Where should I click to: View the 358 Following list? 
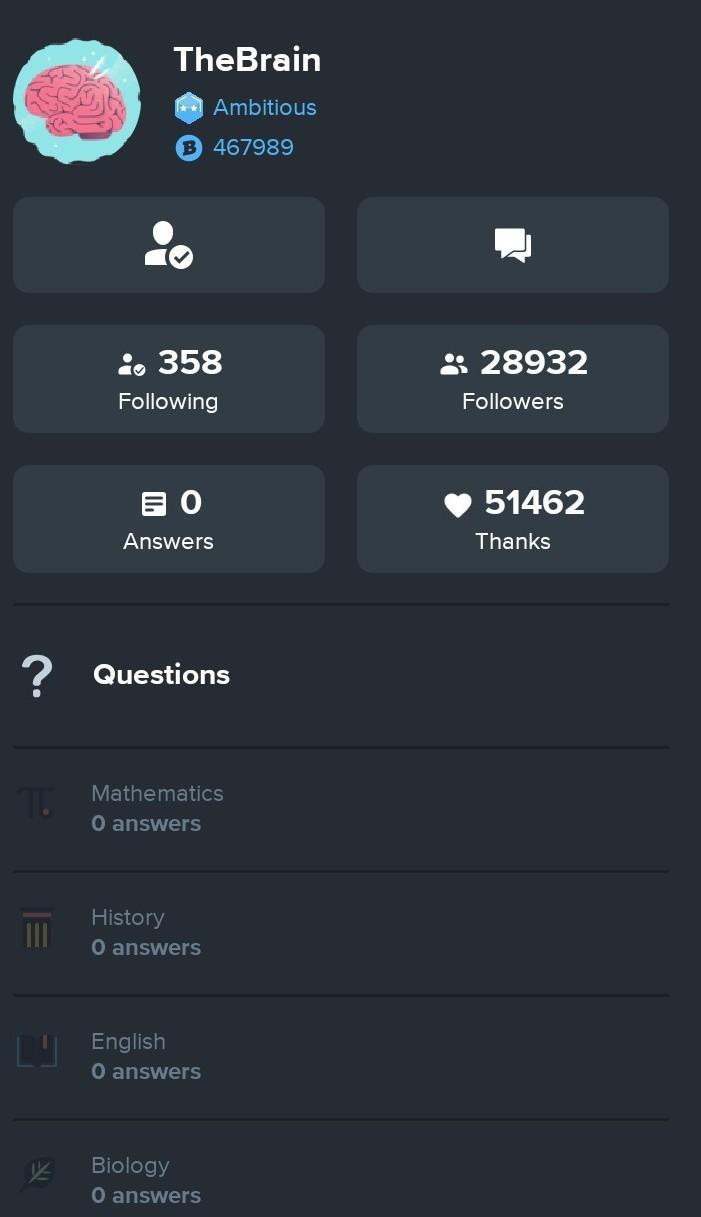168,379
